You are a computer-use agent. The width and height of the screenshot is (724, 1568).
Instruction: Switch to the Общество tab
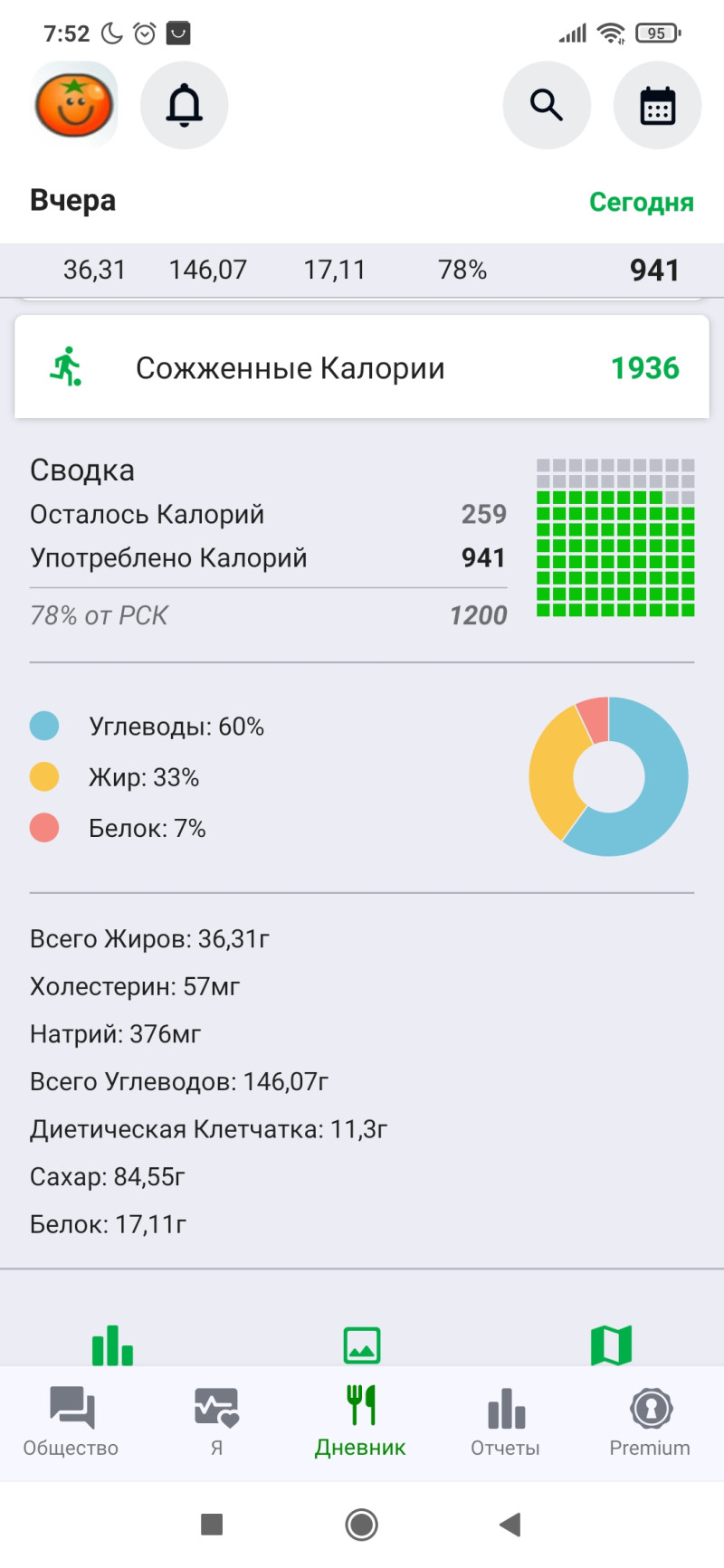pyautogui.click(x=71, y=1421)
